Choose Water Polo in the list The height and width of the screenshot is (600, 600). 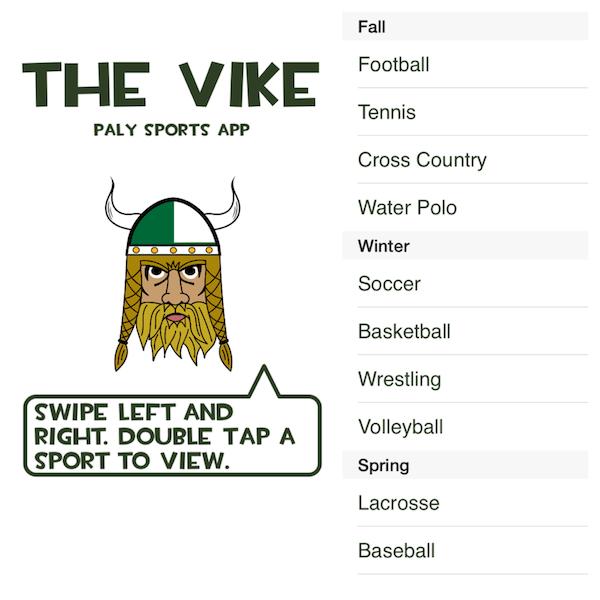pyautogui.click(x=407, y=208)
